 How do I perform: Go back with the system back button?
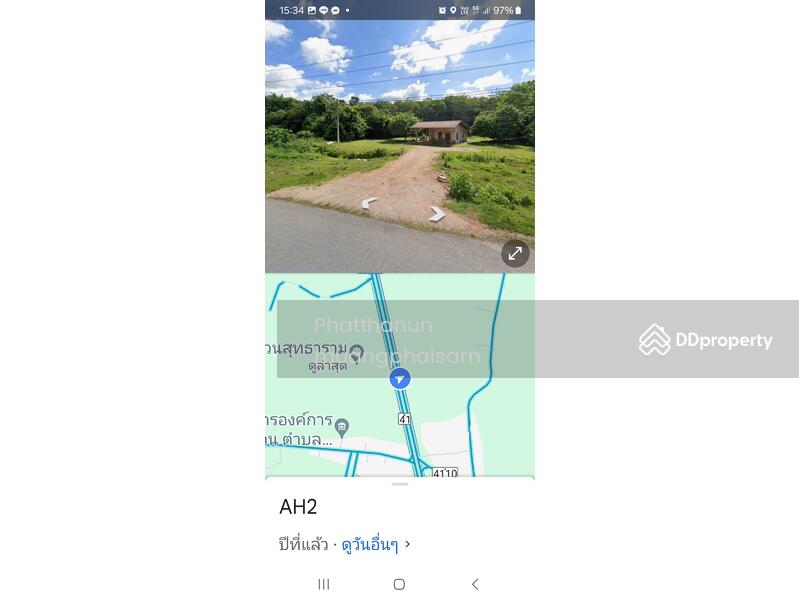pyautogui.click(x=475, y=584)
